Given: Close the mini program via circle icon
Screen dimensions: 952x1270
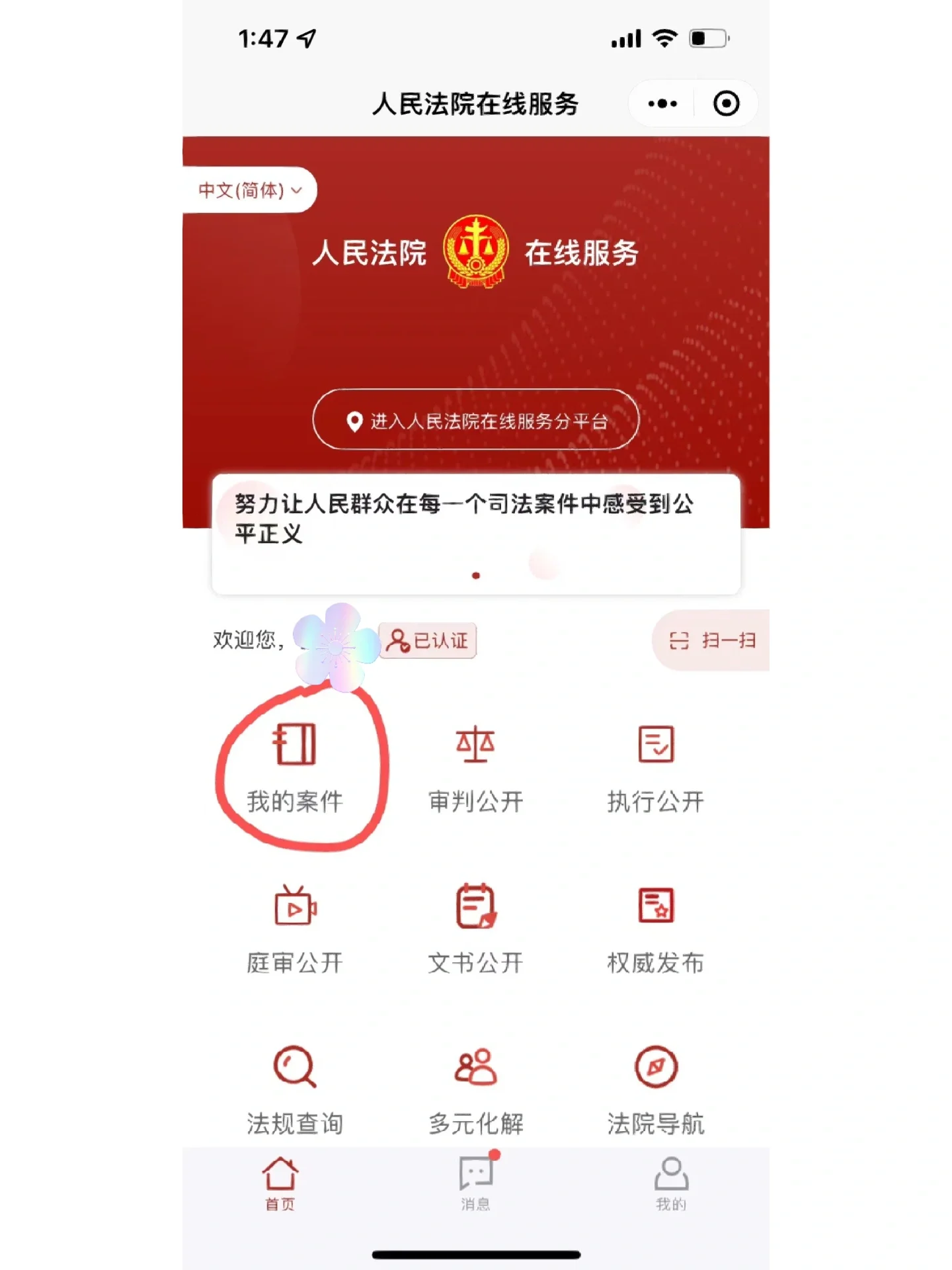Looking at the screenshot, I should [726, 104].
